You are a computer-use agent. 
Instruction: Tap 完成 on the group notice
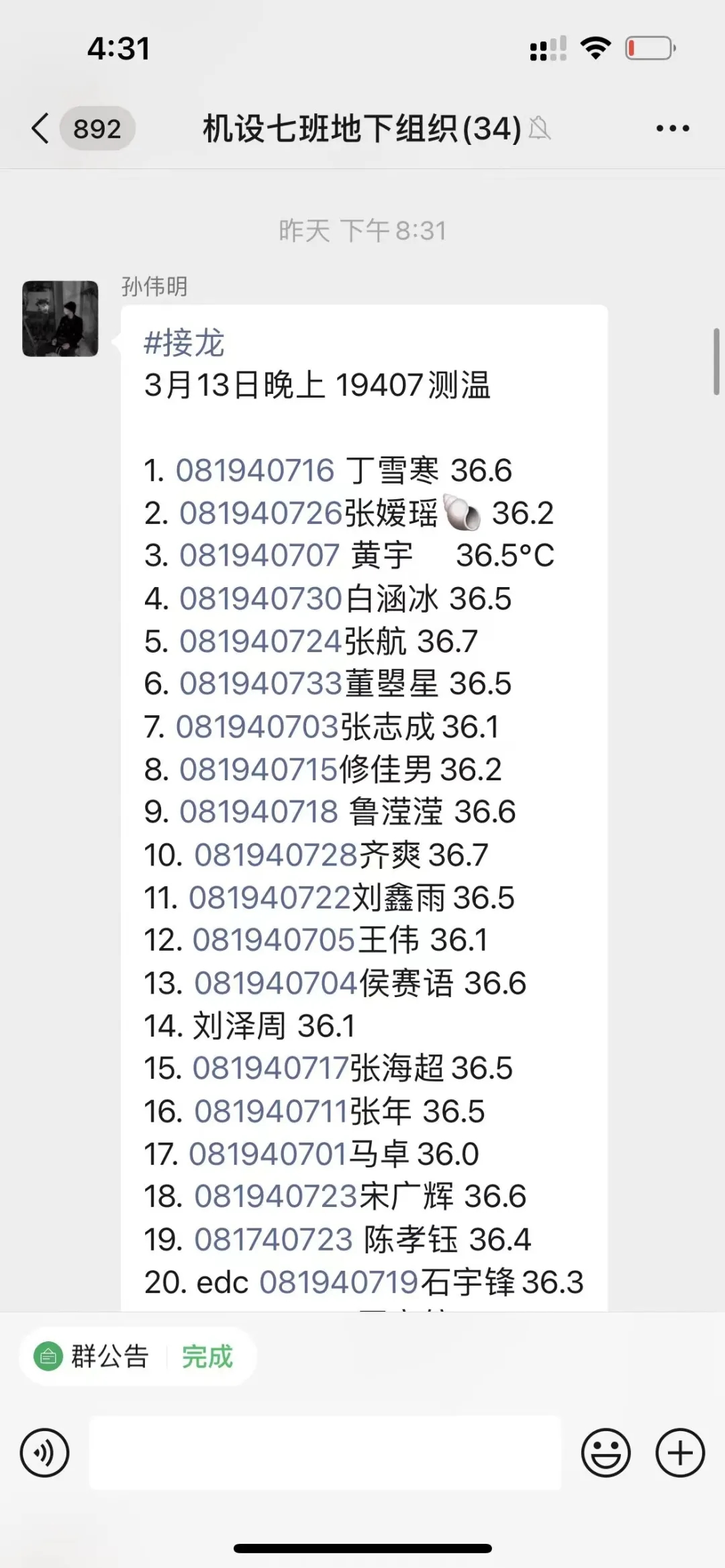click(x=207, y=1357)
